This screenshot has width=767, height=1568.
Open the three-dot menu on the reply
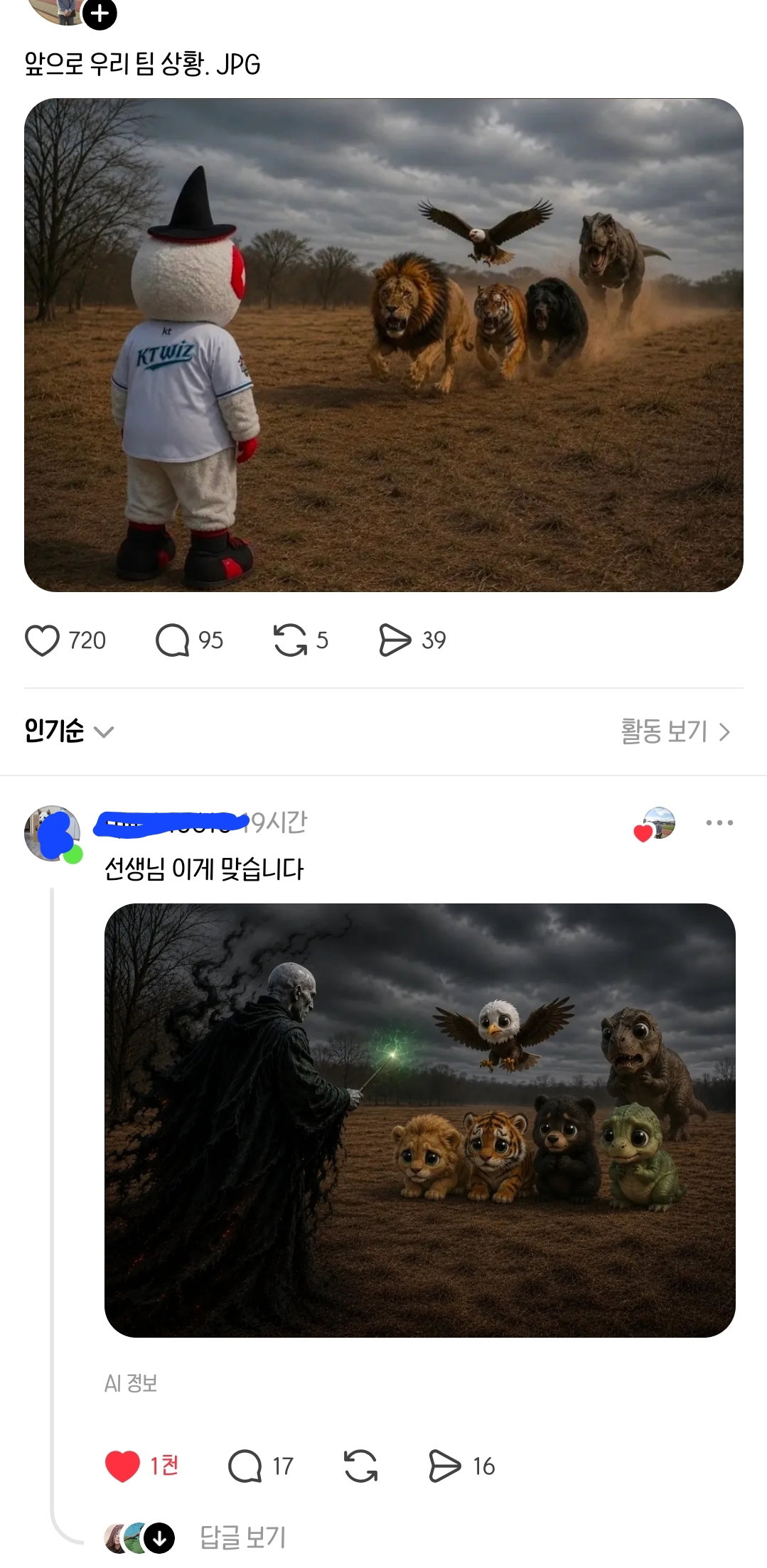coord(719,823)
